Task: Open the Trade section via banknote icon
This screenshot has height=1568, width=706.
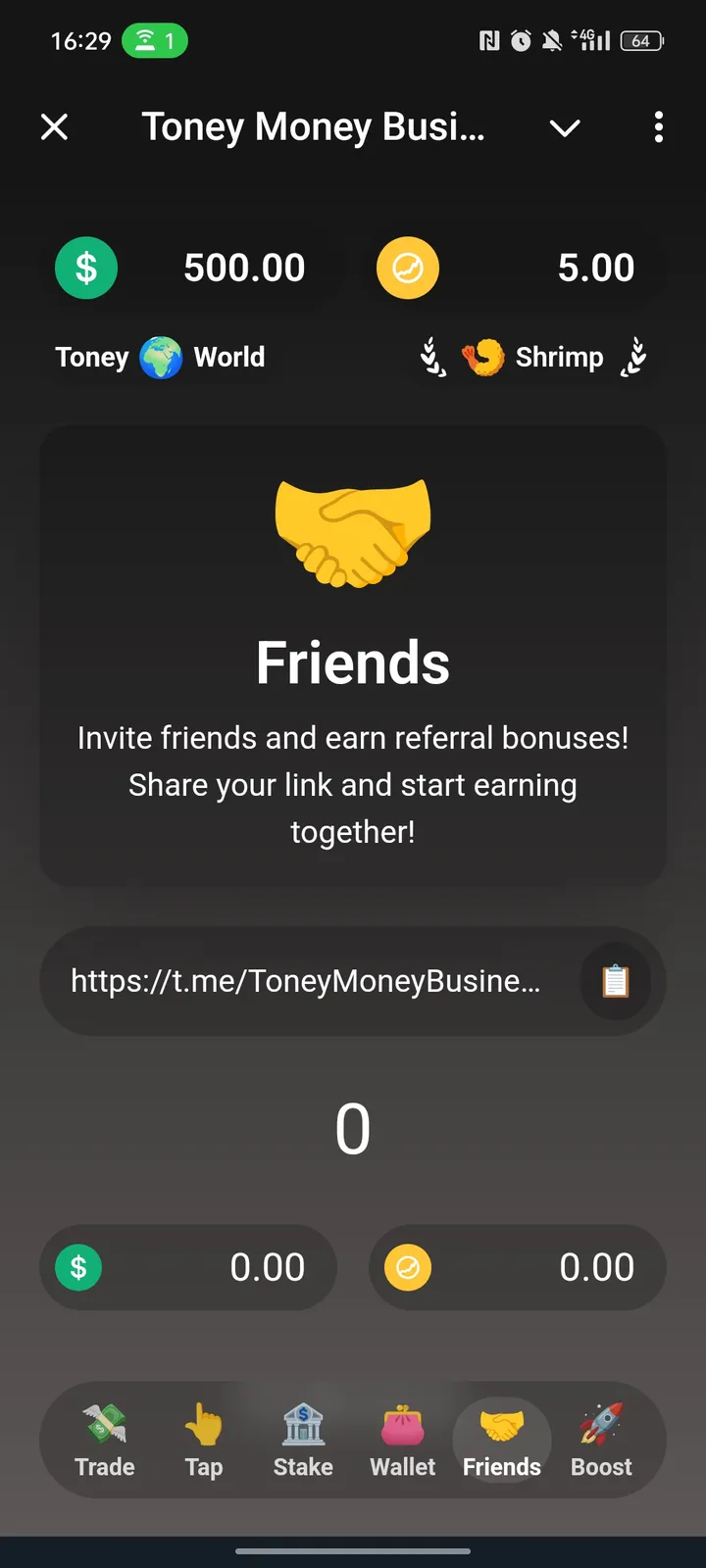Action: coord(104,1421)
